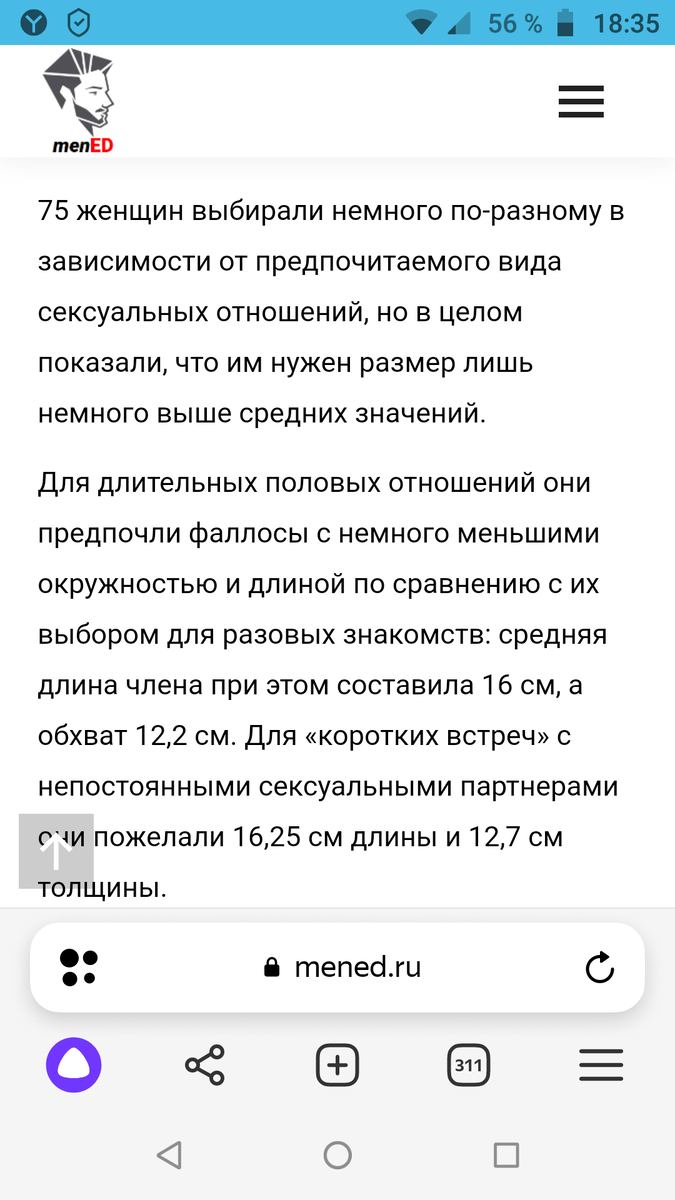
Task: Share this page
Action: (205, 1065)
